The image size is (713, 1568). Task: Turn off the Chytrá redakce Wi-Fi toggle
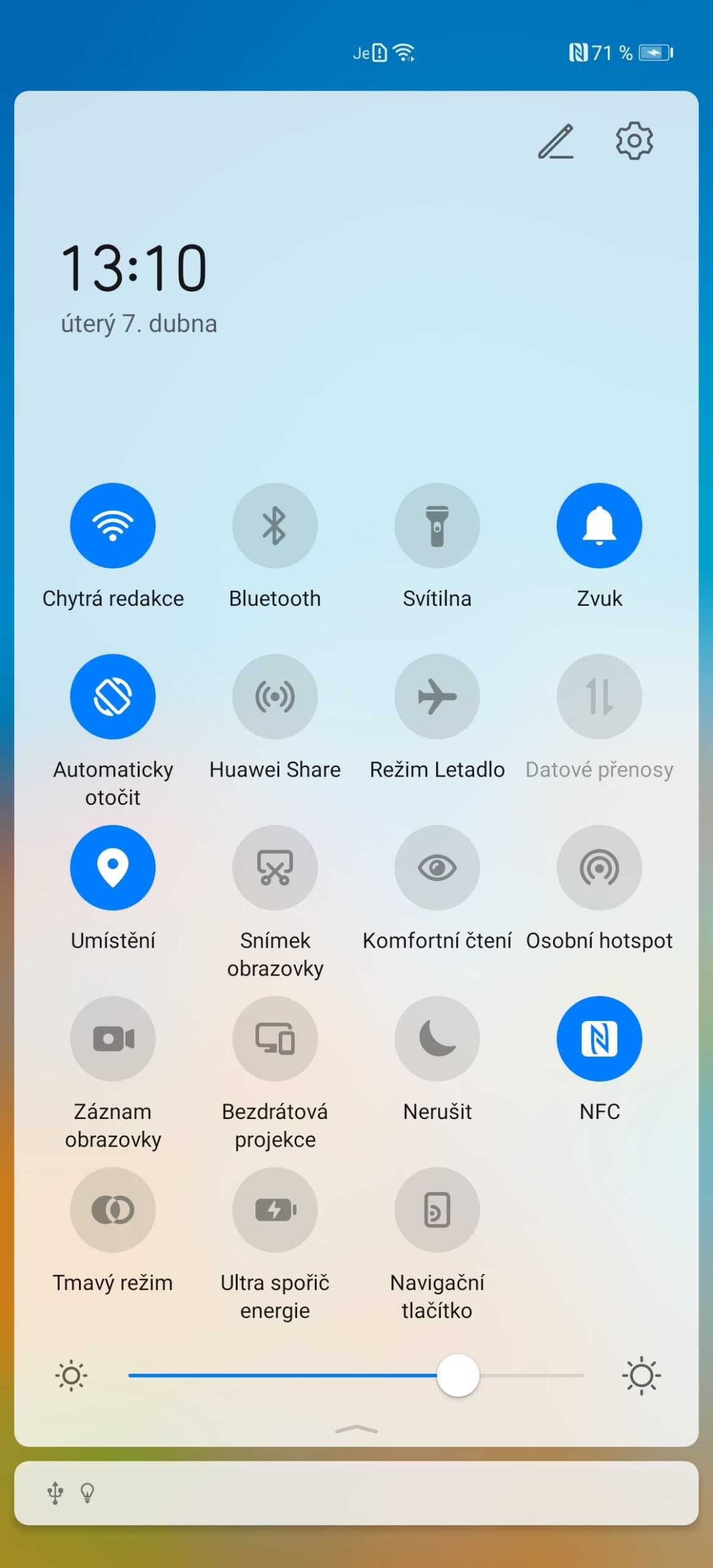(x=113, y=526)
